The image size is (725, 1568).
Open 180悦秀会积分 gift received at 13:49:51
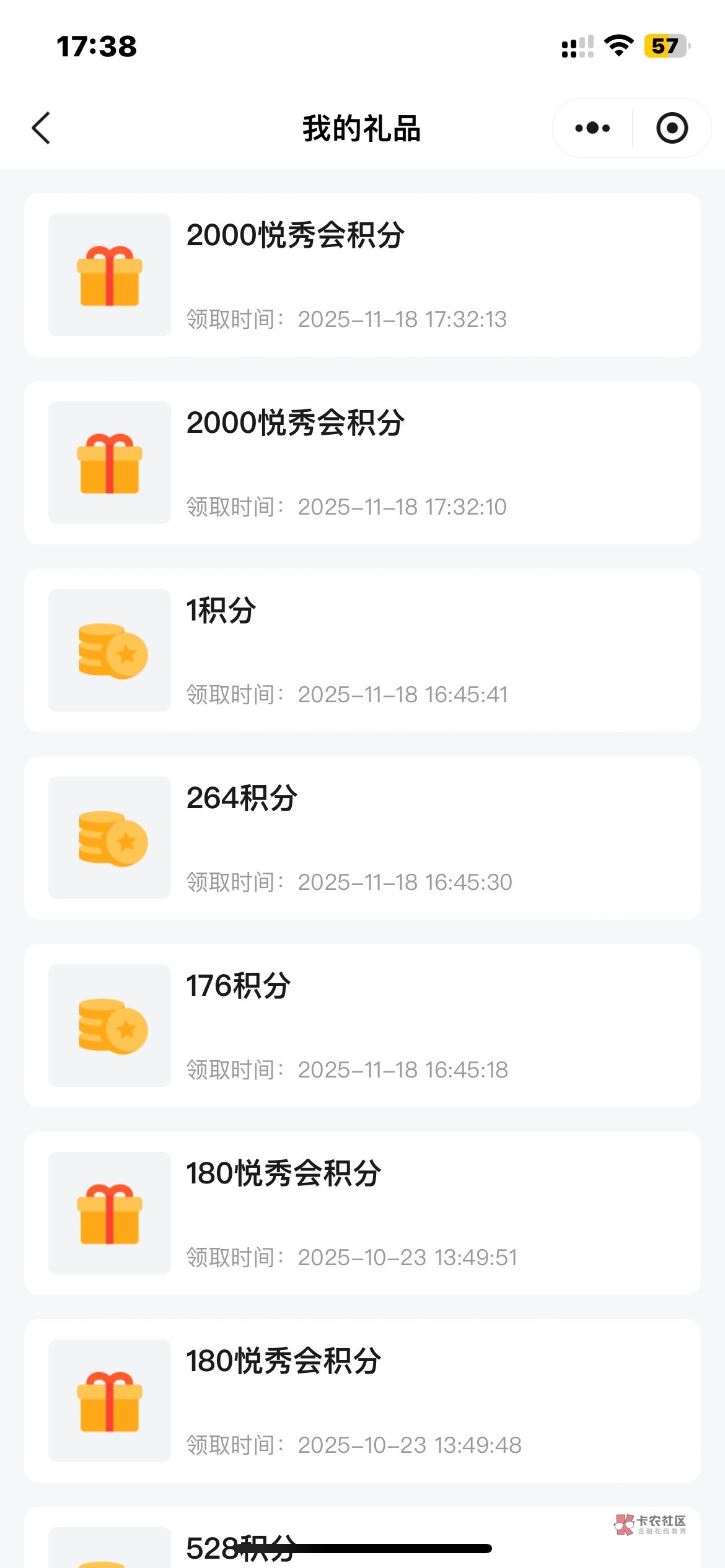[x=362, y=1213]
